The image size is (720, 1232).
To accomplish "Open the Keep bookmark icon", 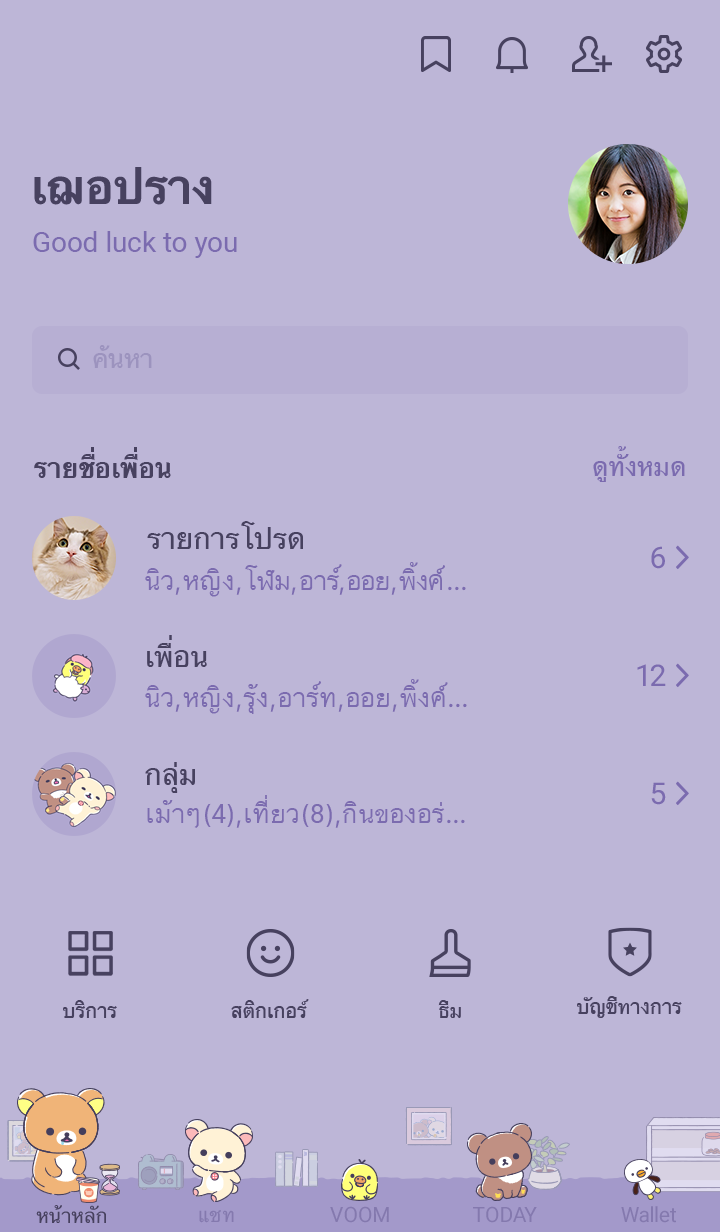I will [436, 55].
